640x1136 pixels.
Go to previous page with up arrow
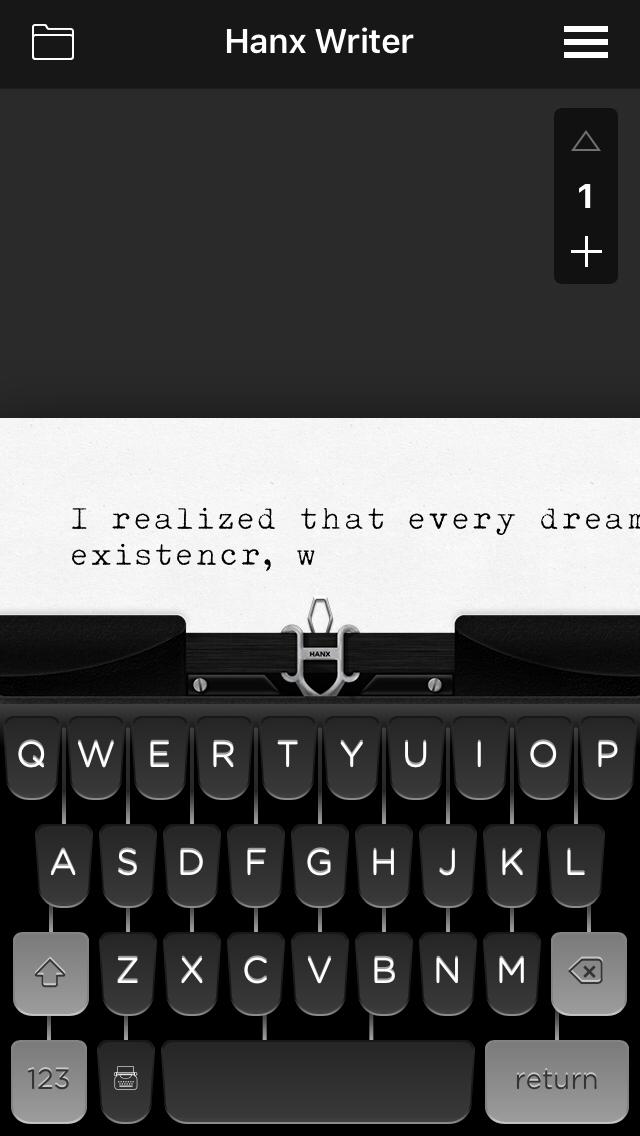[586, 142]
